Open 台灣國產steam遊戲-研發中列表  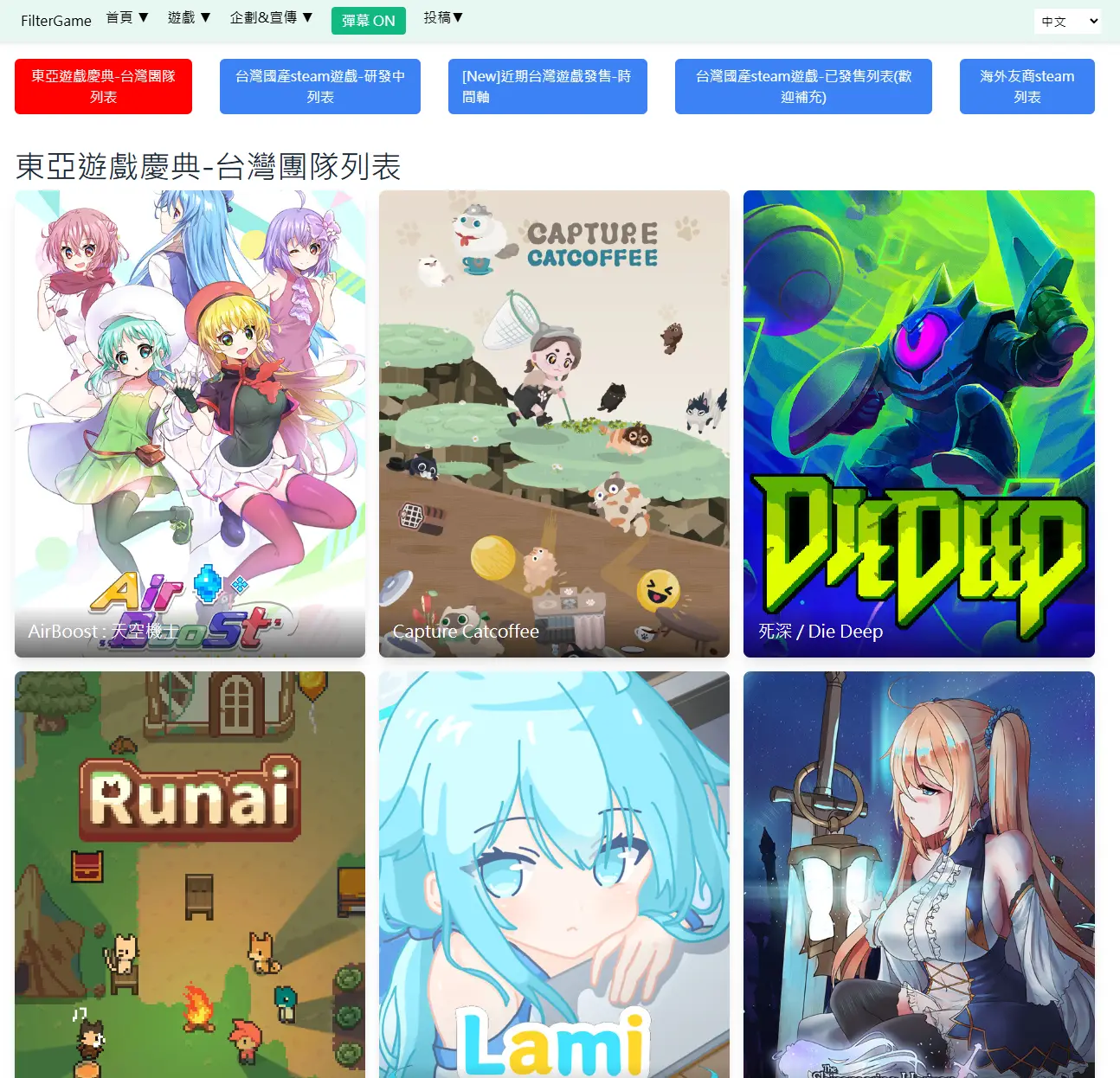319,87
